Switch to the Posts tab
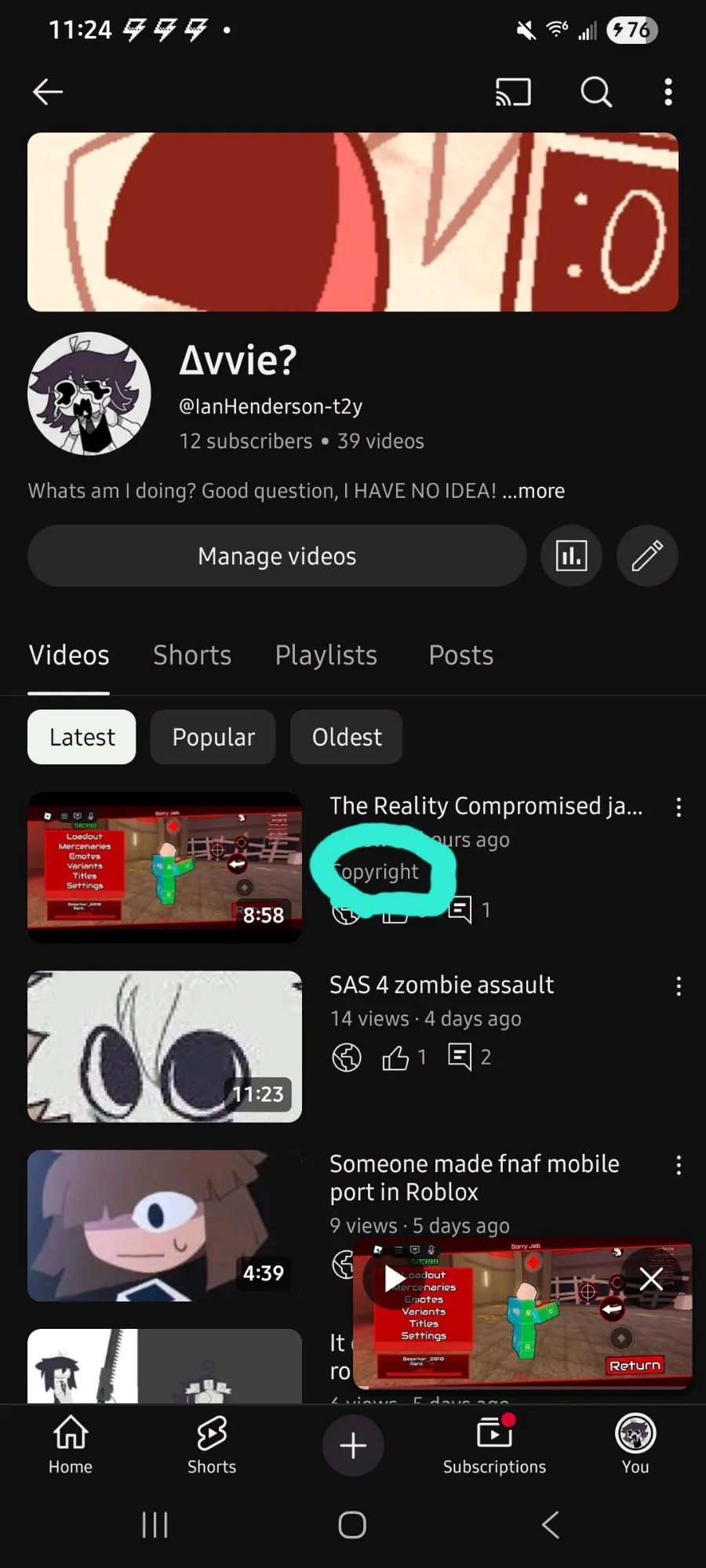The height and width of the screenshot is (1568, 706). (x=460, y=655)
